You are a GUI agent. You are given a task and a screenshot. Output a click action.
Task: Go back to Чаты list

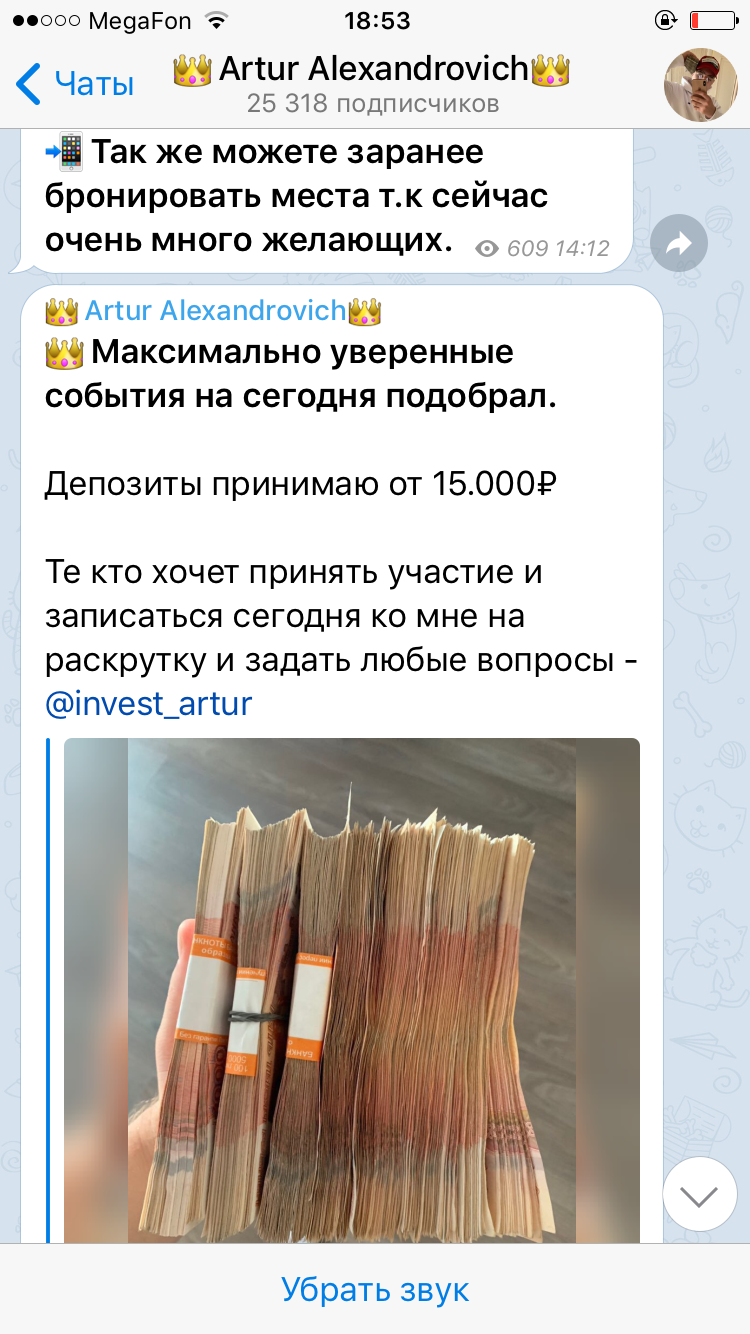(x=75, y=84)
